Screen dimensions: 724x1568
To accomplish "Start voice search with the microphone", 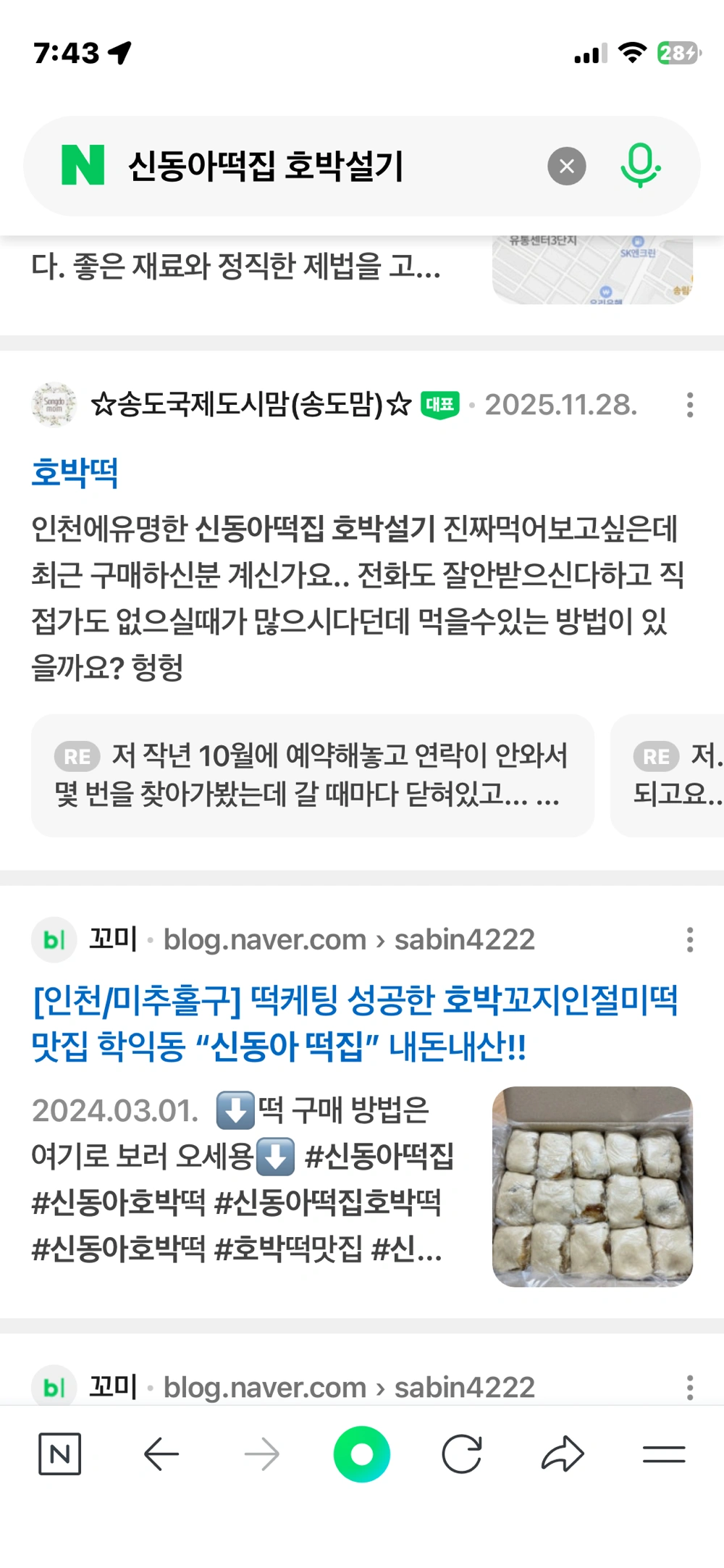I will pyautogui.click(x=640, y=167).
